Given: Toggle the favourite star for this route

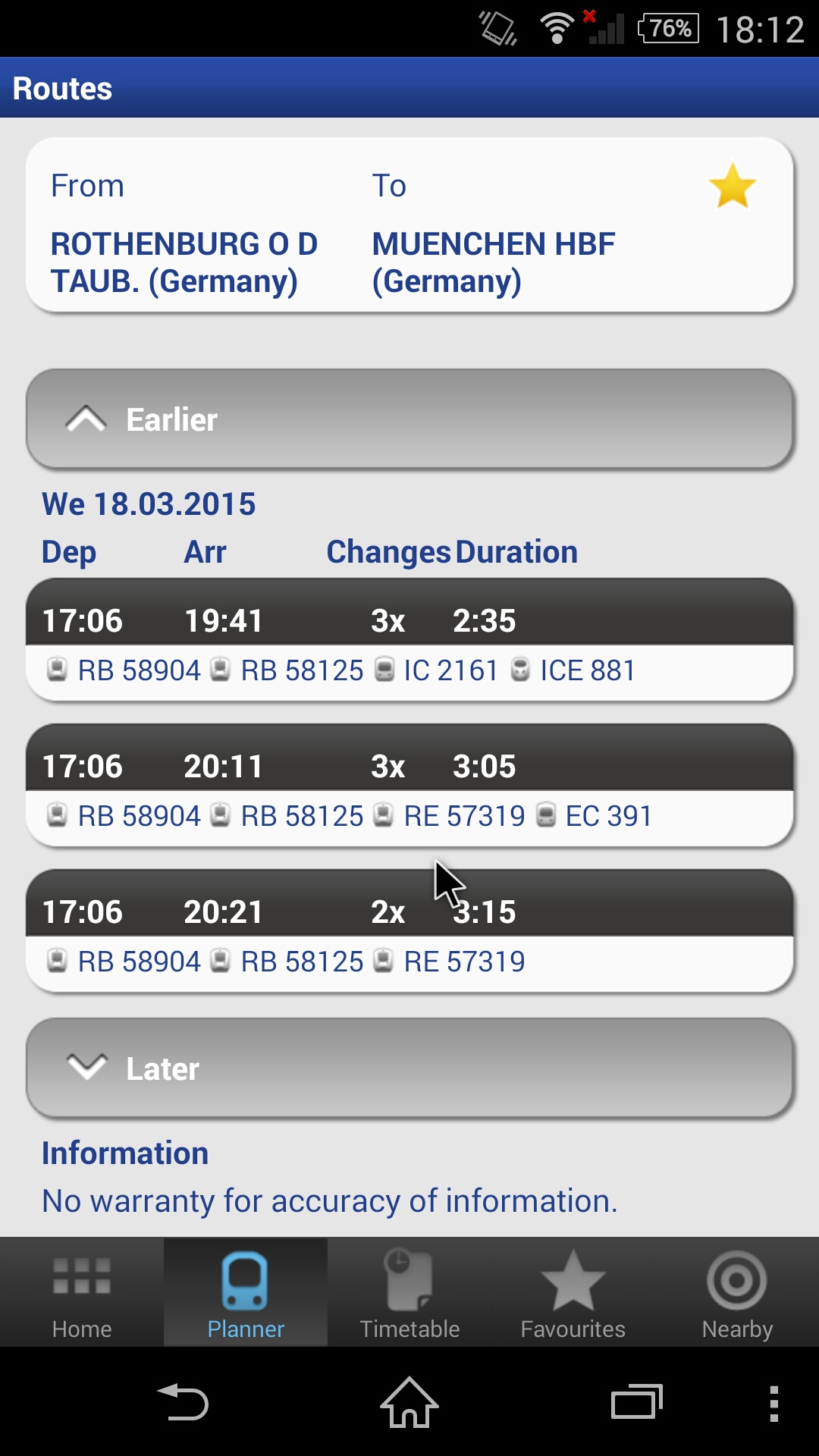Looking at the screenshot, I should pos(732,187).
